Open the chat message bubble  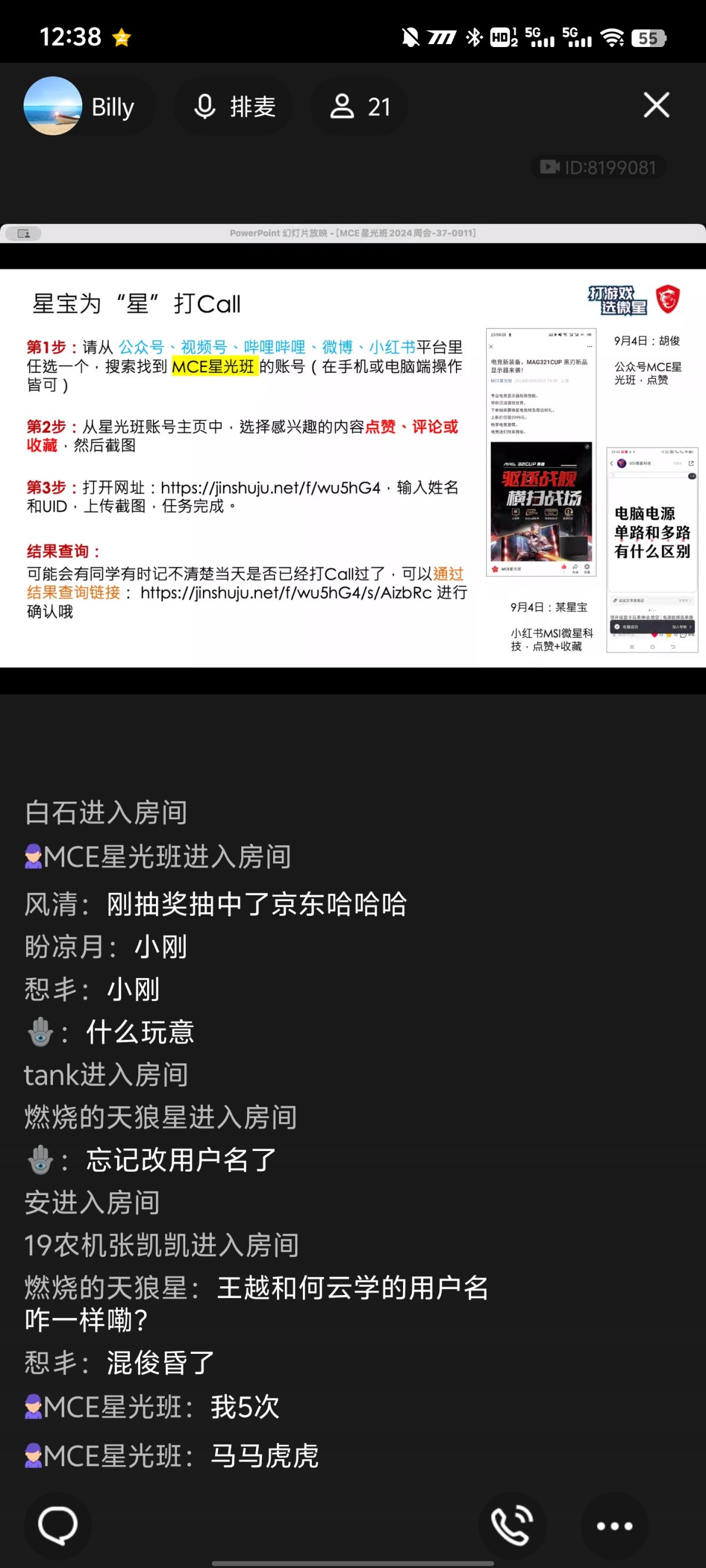57,1526
